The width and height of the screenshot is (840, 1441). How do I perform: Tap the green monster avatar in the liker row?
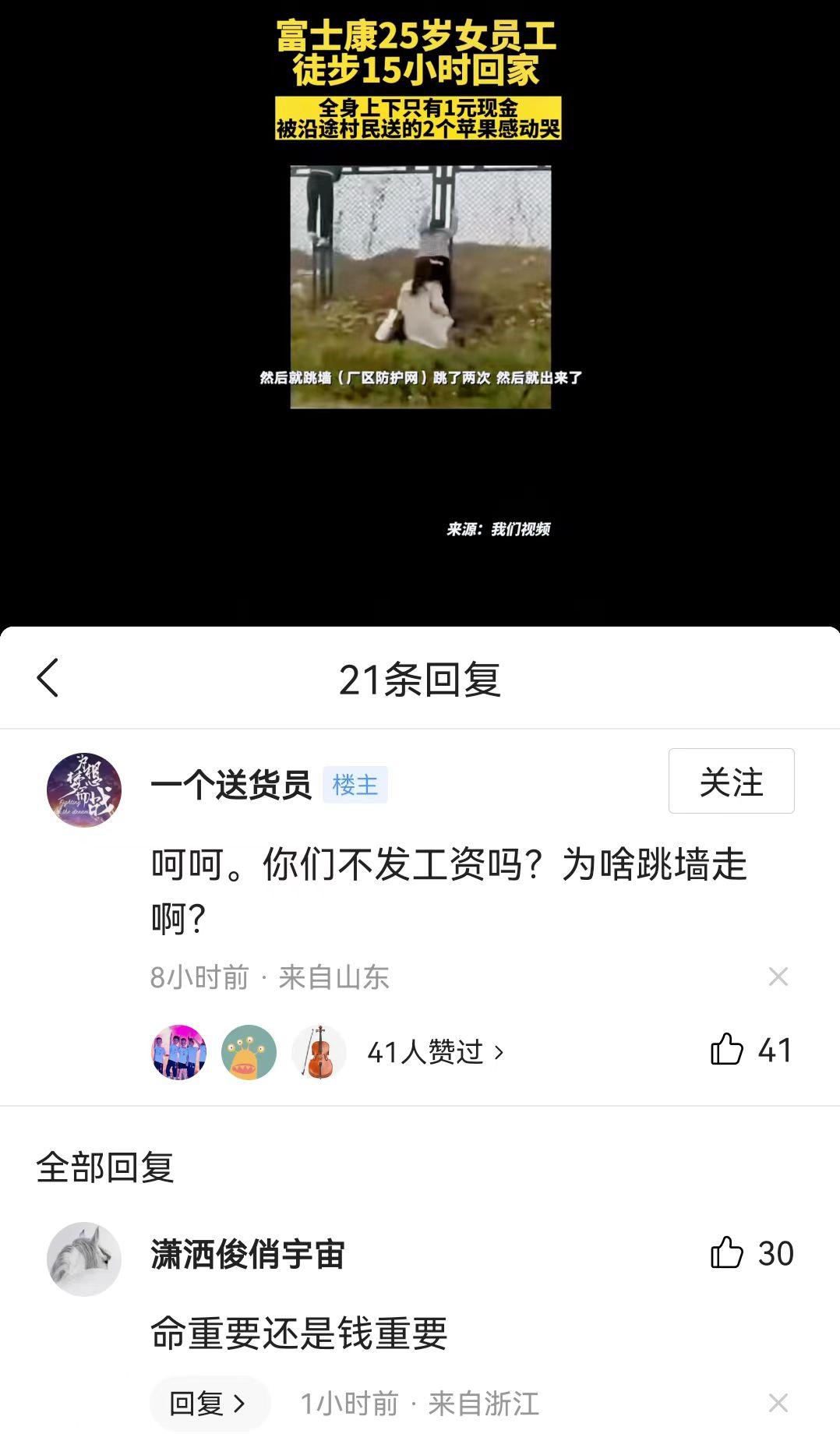pos(249,1051)
